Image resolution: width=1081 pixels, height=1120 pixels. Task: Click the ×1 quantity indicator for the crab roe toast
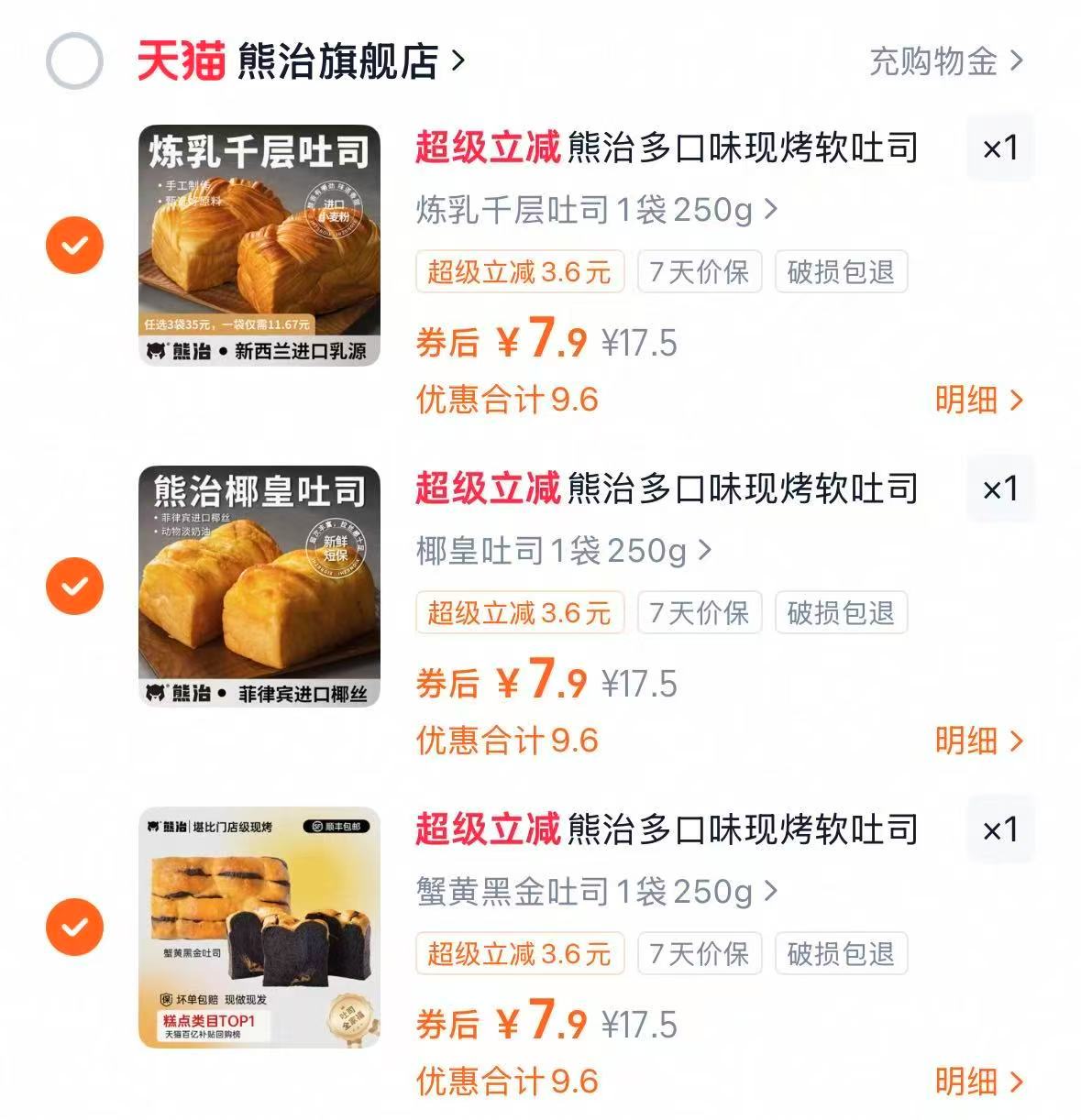(1000, 829)
